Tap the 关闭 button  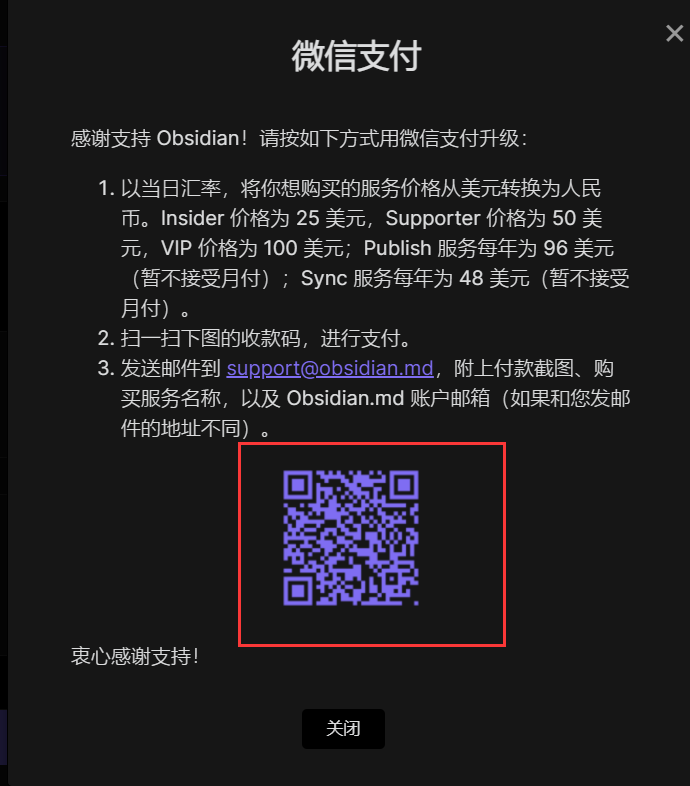[x=343, y=729]
